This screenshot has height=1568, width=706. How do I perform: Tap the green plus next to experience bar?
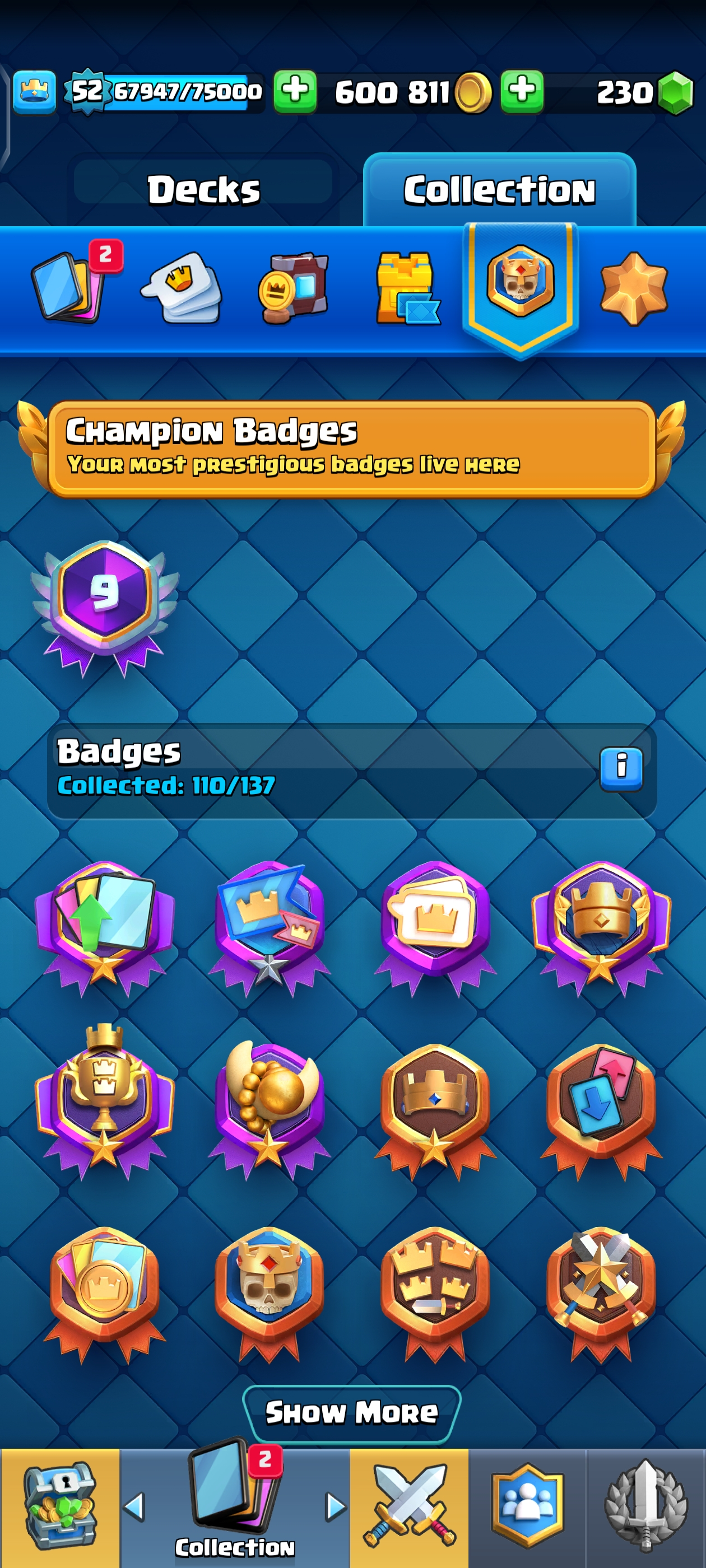click(295, 92)
